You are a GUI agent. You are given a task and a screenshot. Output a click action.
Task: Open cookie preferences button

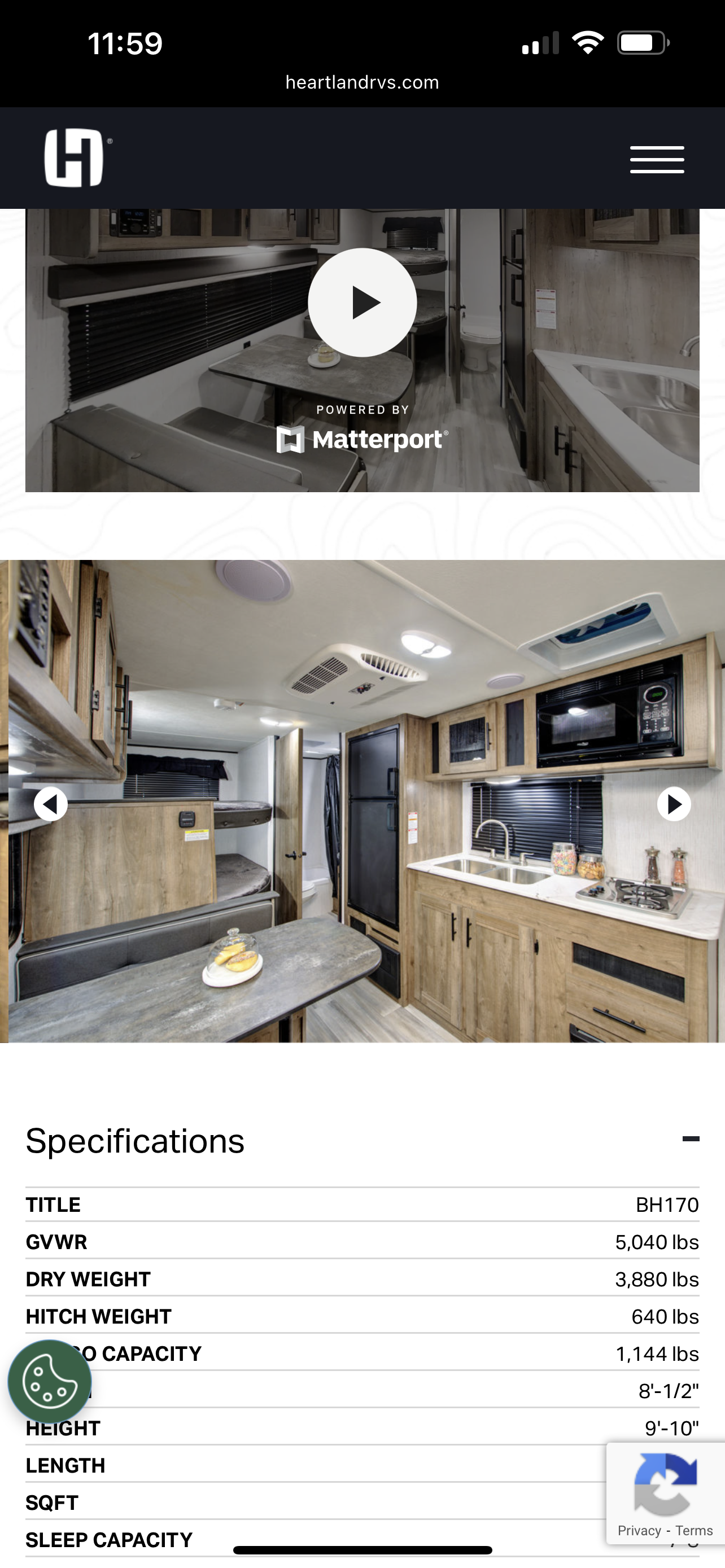pyautogui.click(x=49, y=1382)
